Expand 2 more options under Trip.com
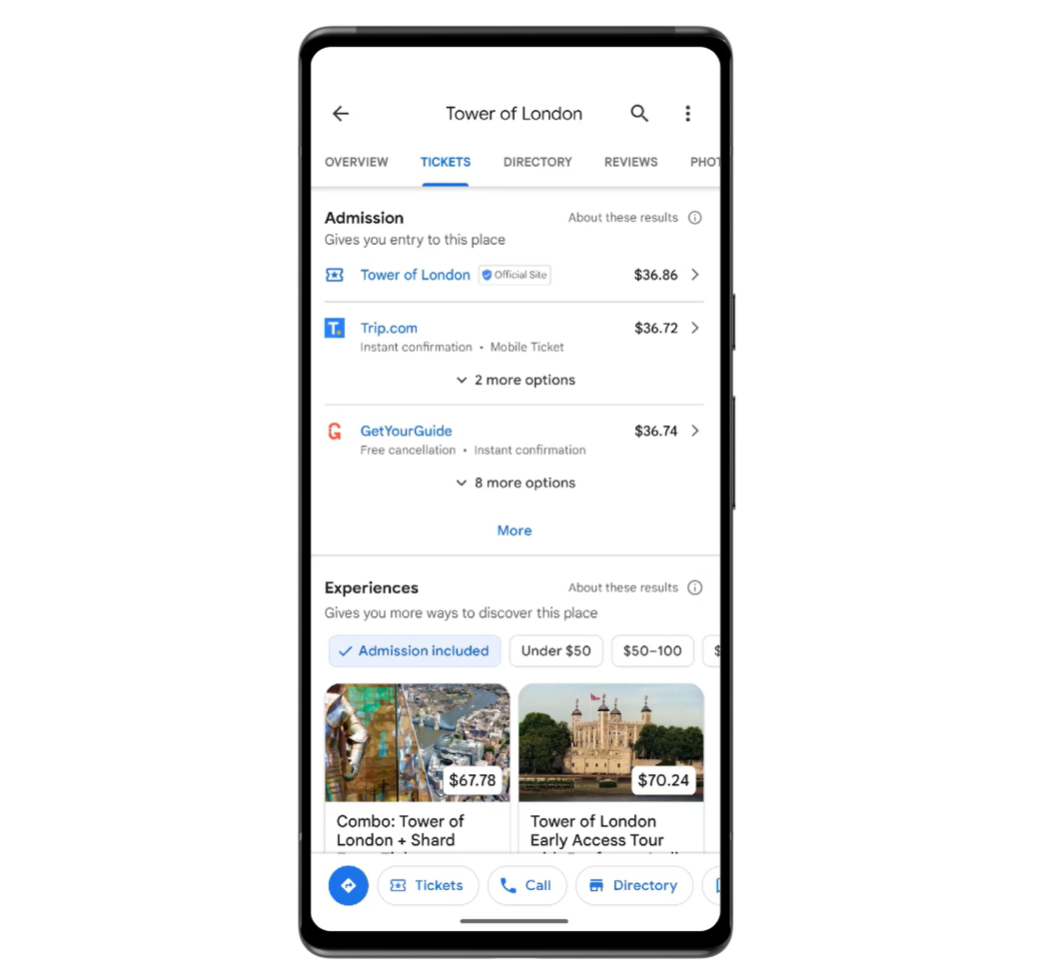1047x971 pixels. pos(515,380)
